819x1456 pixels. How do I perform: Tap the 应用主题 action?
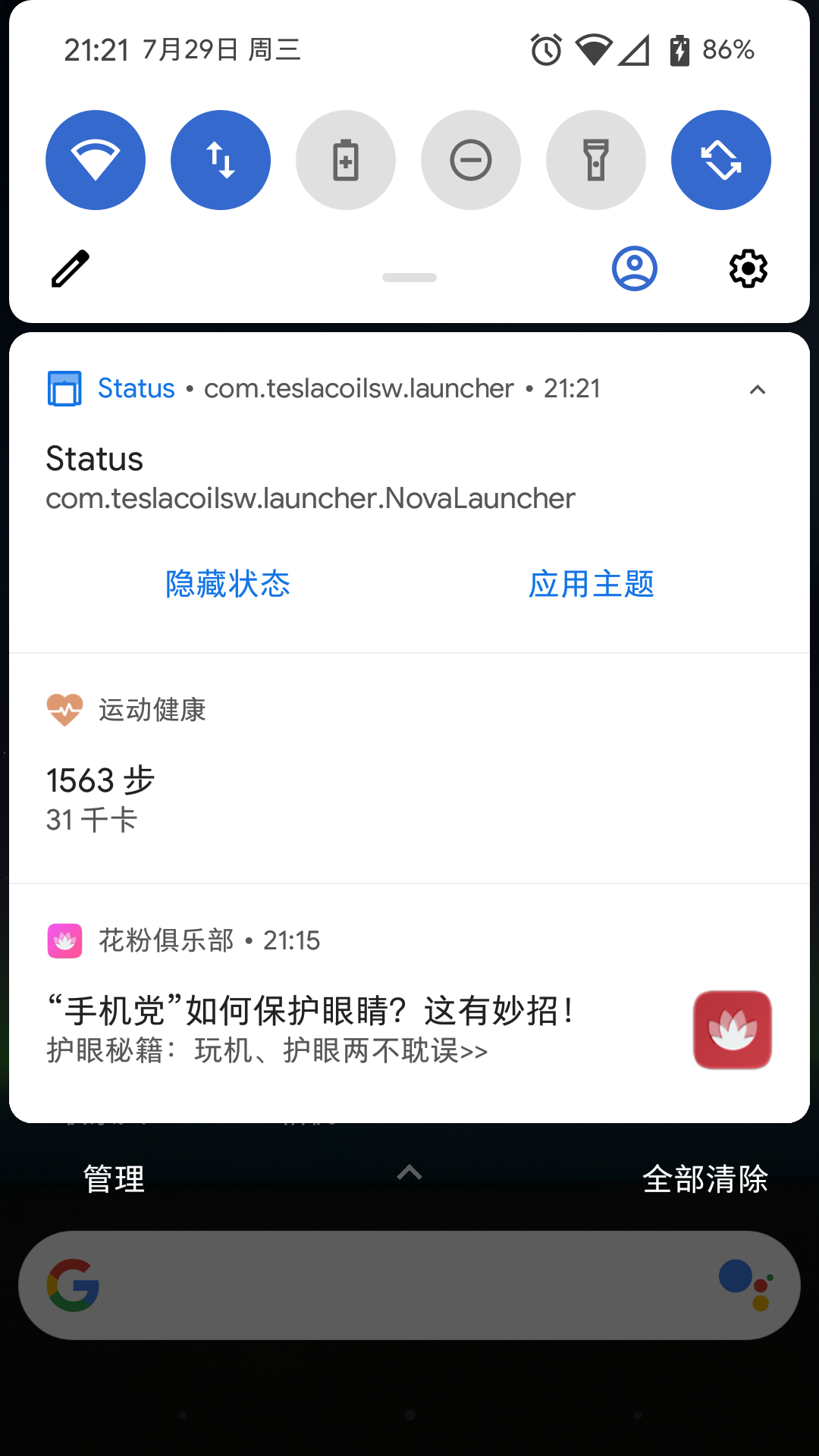point(591,584)
